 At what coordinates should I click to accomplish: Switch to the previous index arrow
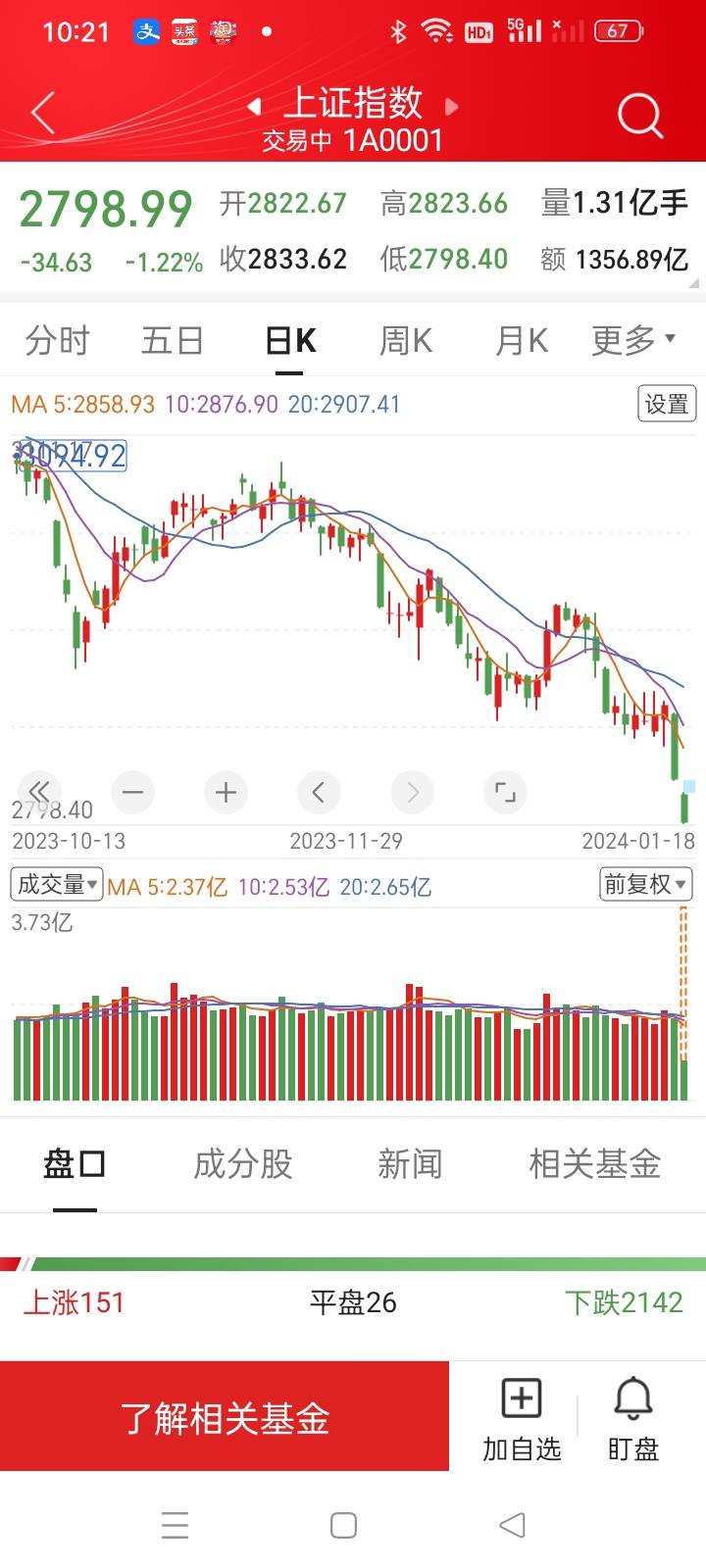(x=254, y=106)
